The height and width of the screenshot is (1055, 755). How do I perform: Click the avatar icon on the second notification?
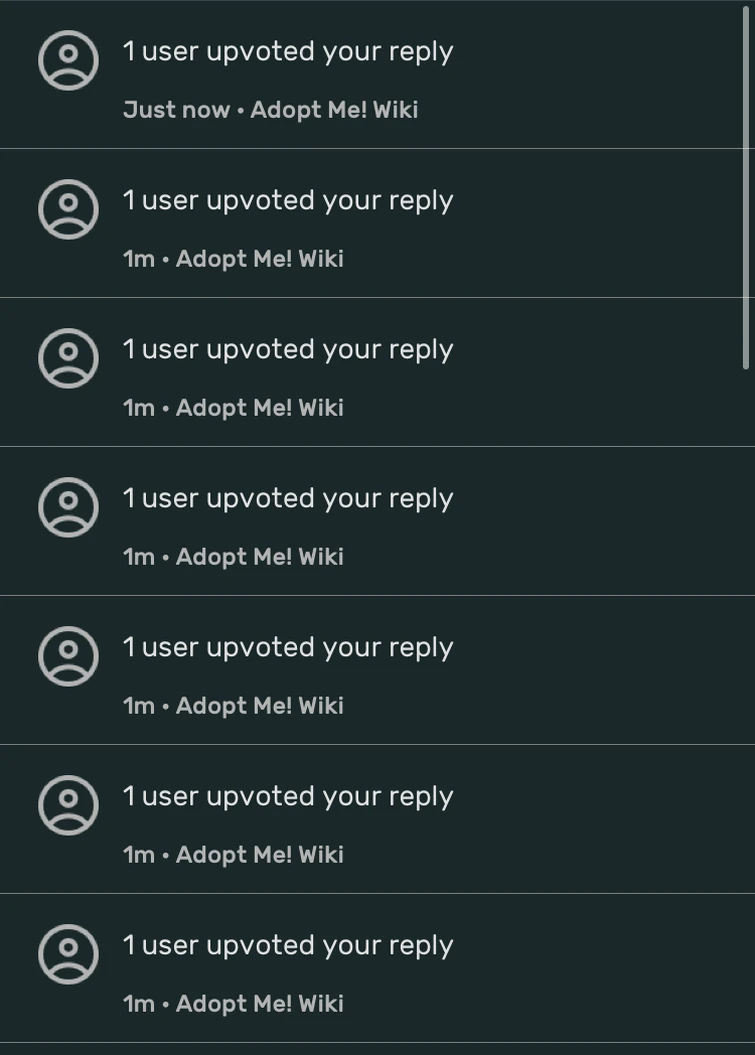point(68,209)
